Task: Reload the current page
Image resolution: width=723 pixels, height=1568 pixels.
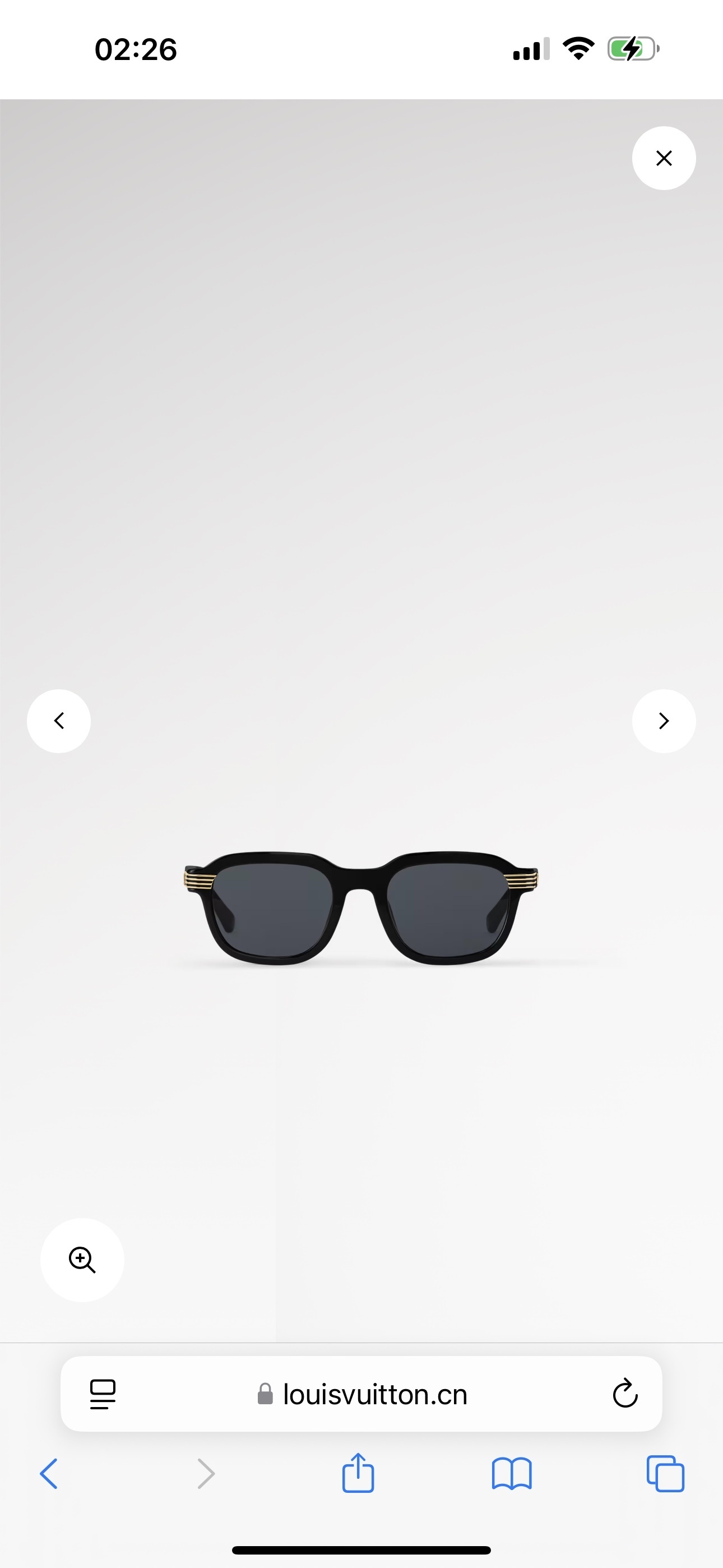Action: coord(625,1394)
